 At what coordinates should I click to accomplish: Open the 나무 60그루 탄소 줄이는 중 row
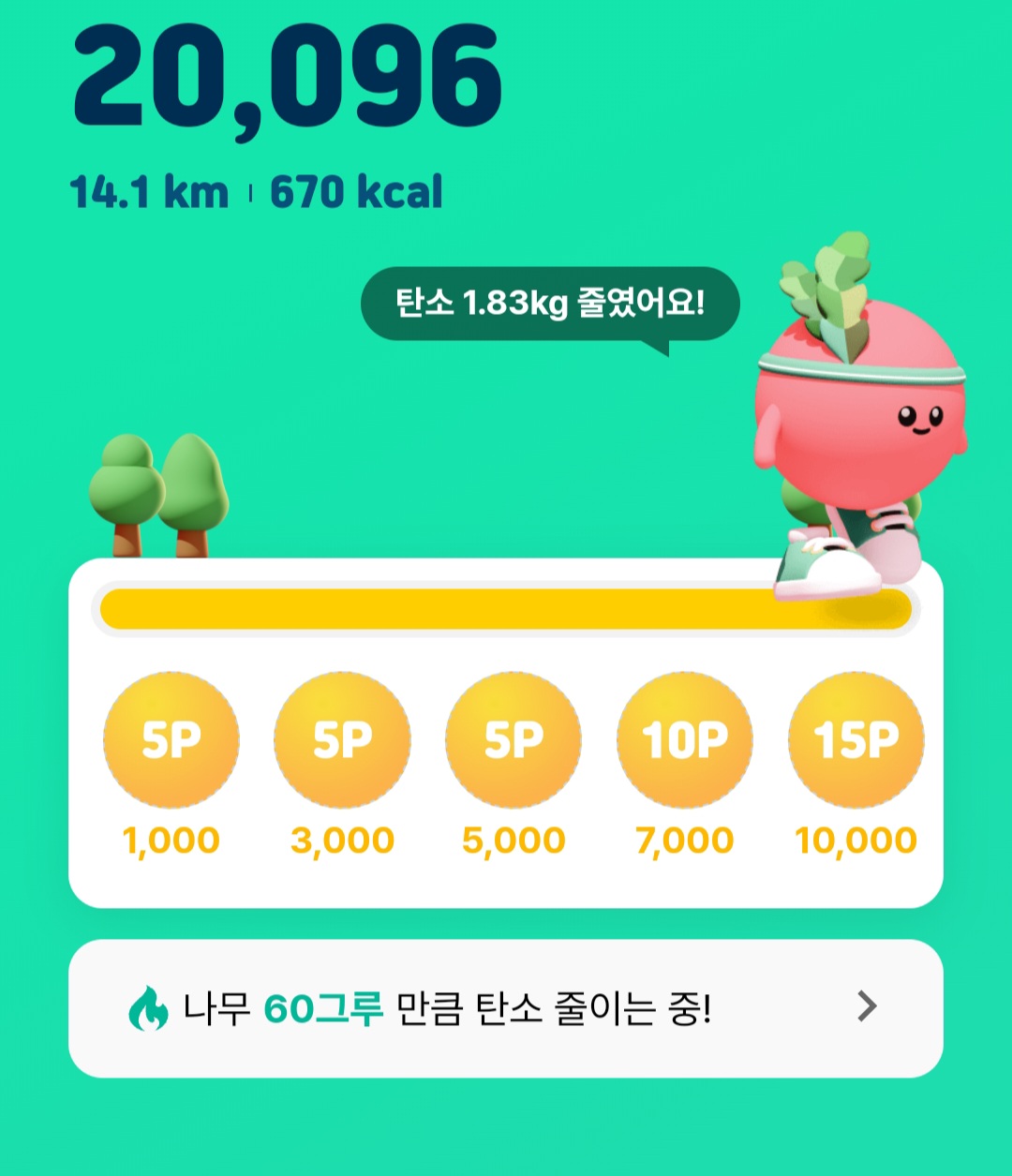[x=506, y=1008]
